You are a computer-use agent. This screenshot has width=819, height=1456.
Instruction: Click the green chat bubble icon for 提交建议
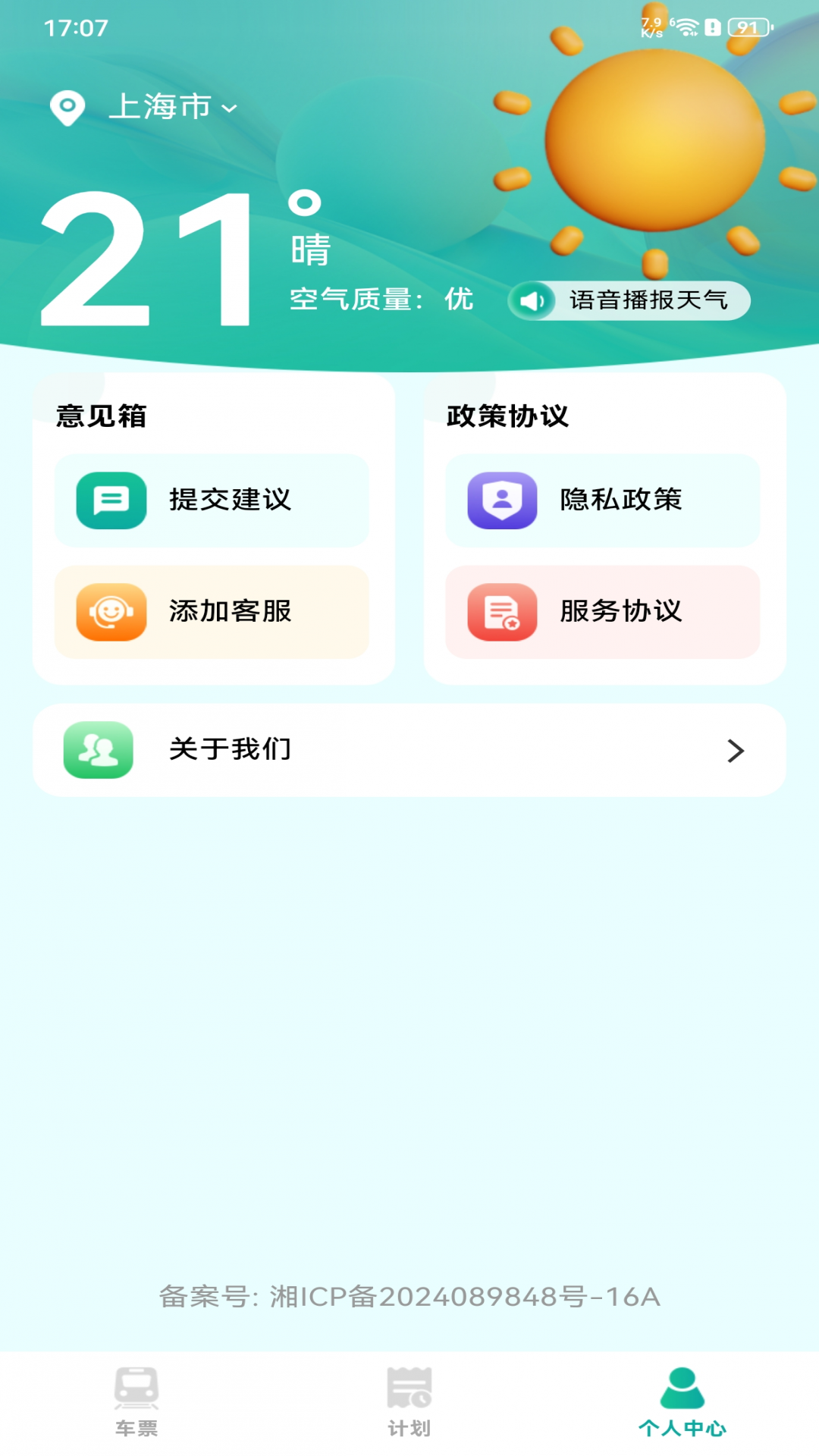point(110,500)
